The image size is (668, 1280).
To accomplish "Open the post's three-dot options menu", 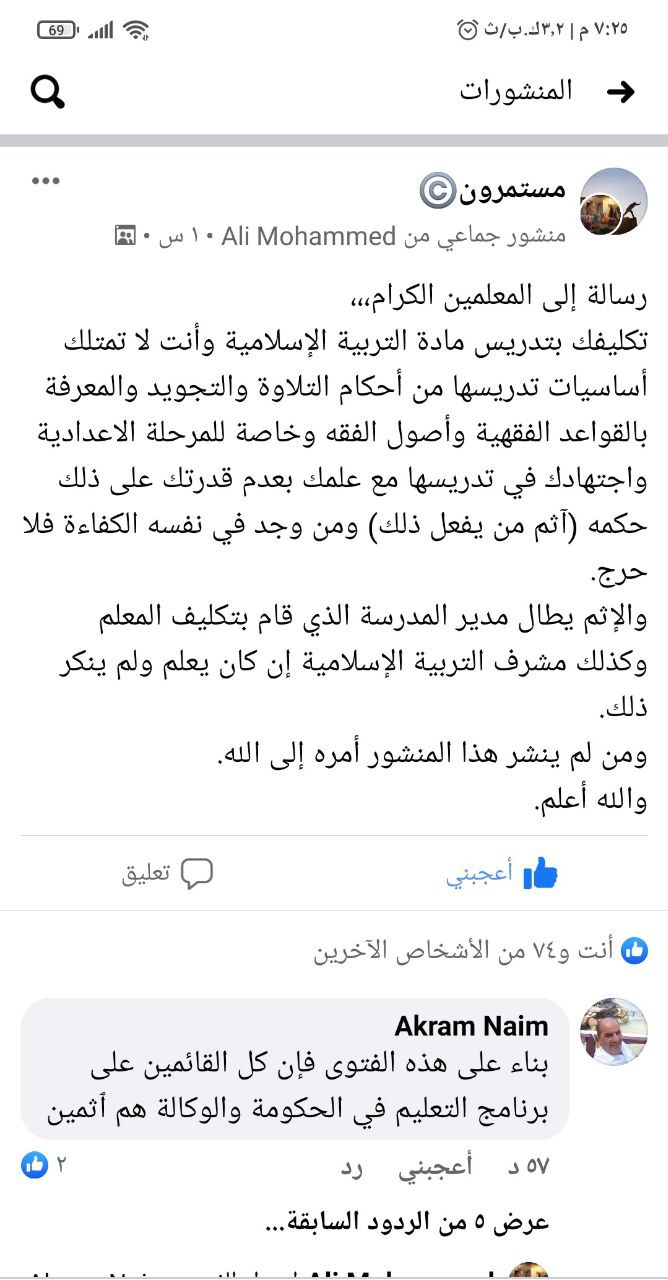I will (45, 181).
